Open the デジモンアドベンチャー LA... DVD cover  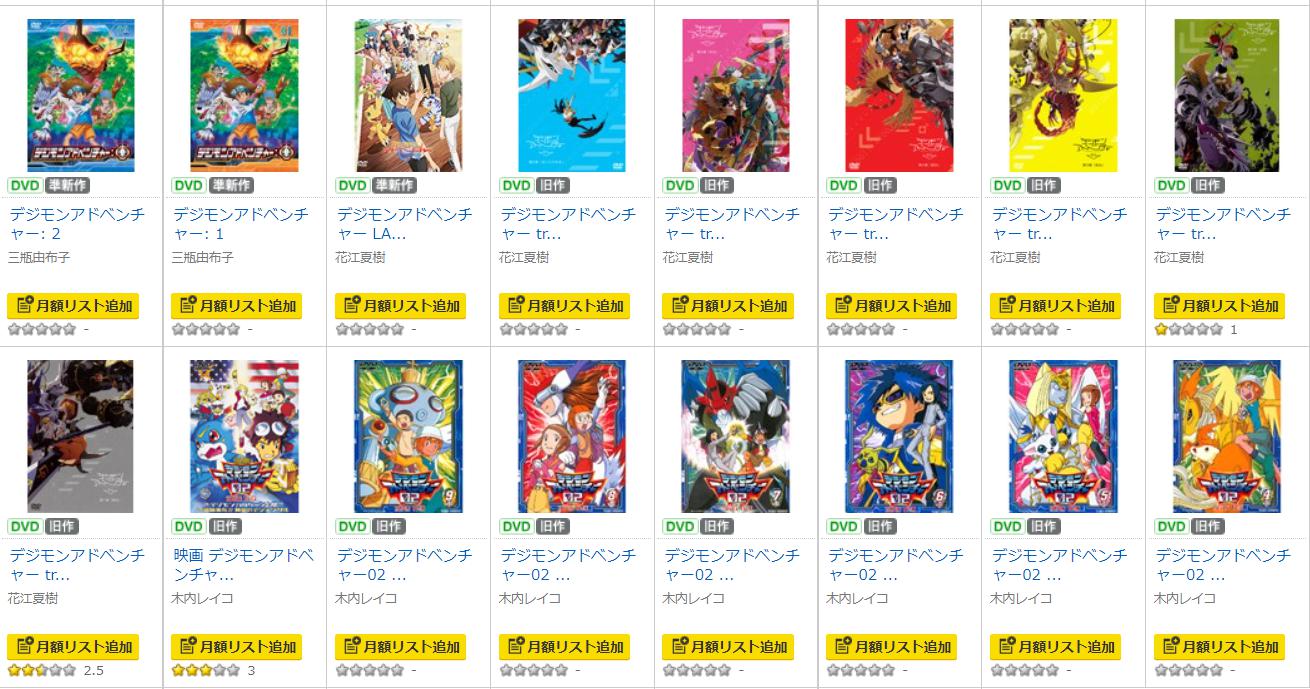(x=408, y=96)
